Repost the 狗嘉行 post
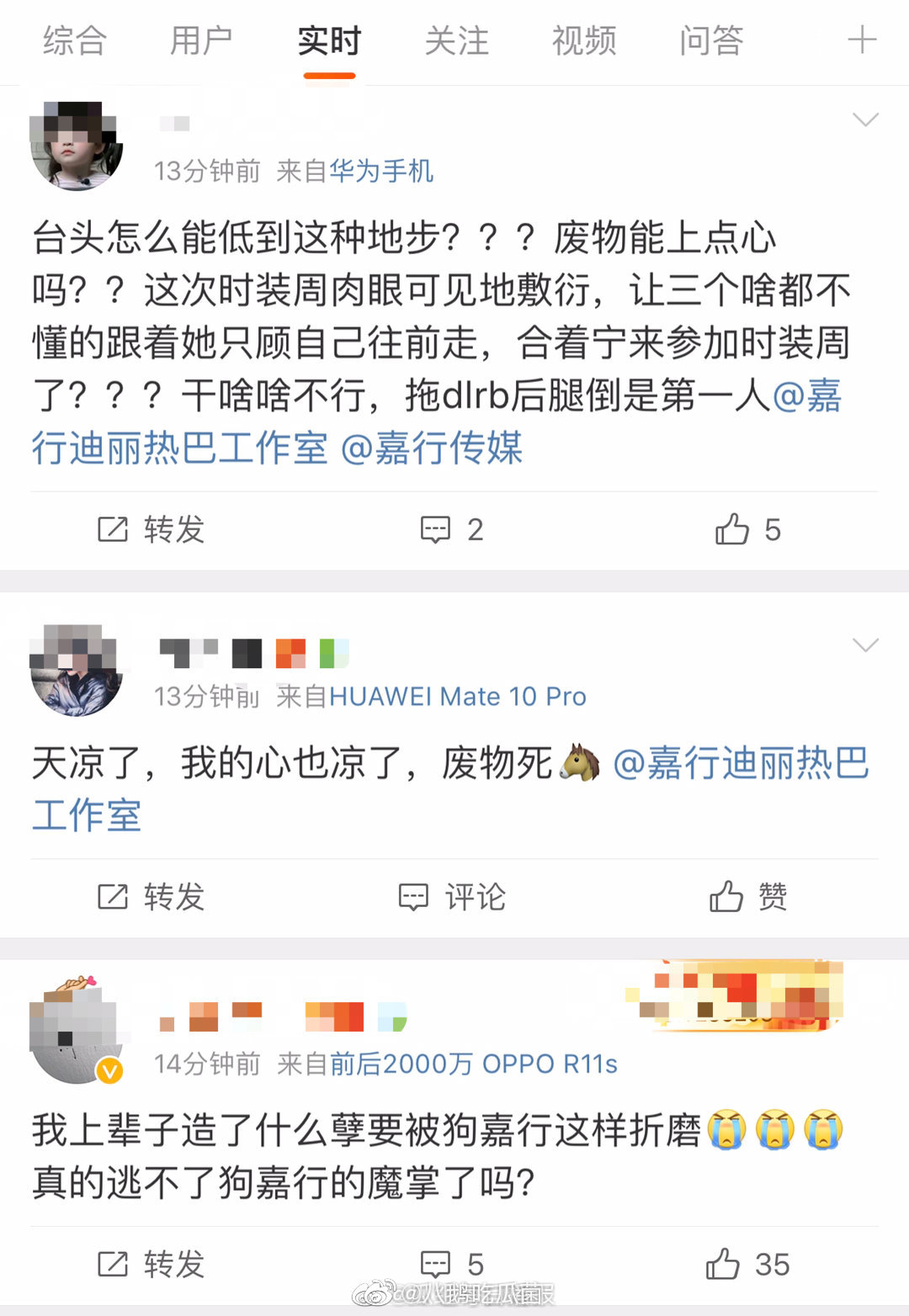909x1316 pixels. (x=151, y=1264)
